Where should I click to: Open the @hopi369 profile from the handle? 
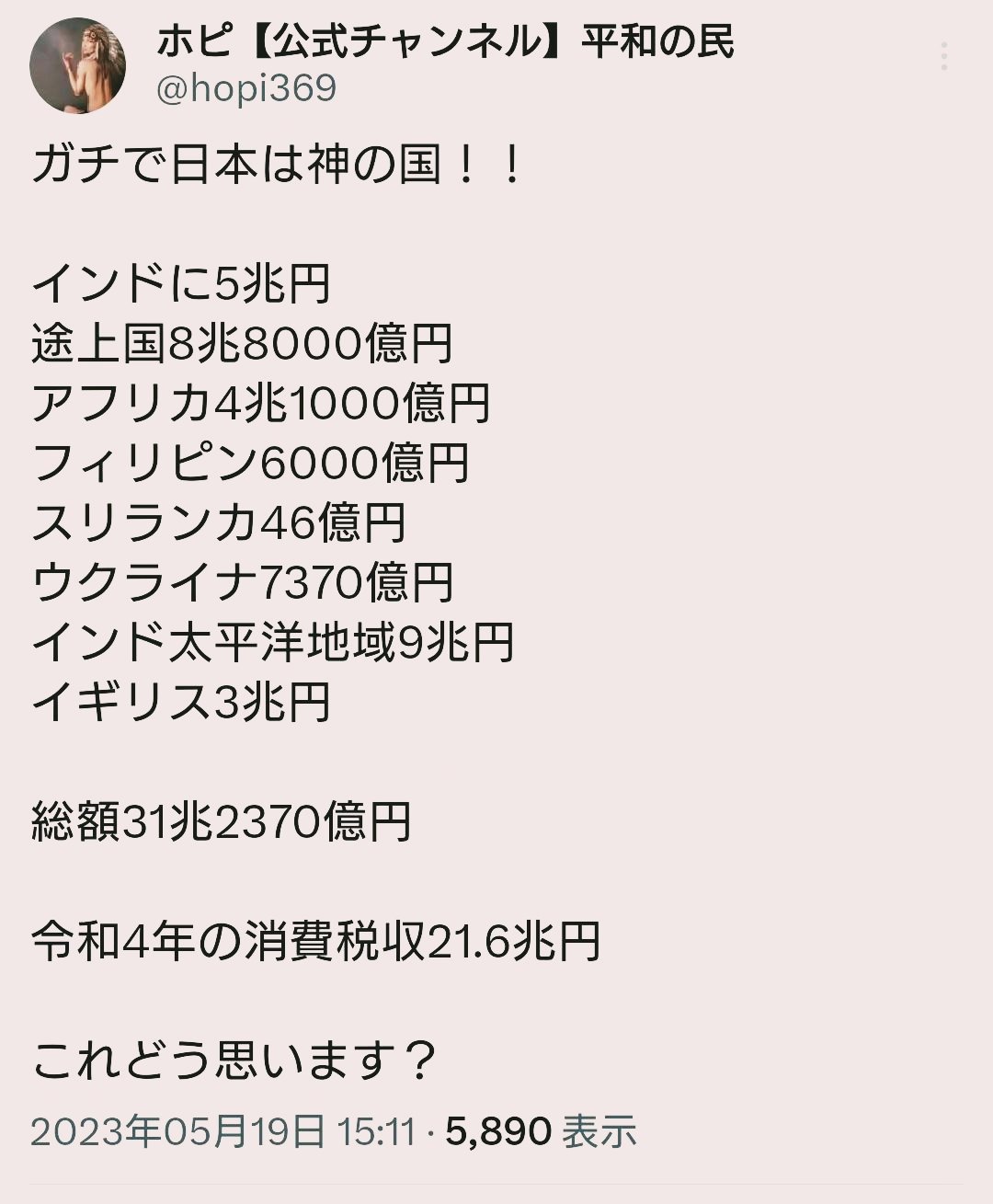(x=246, y=89)
